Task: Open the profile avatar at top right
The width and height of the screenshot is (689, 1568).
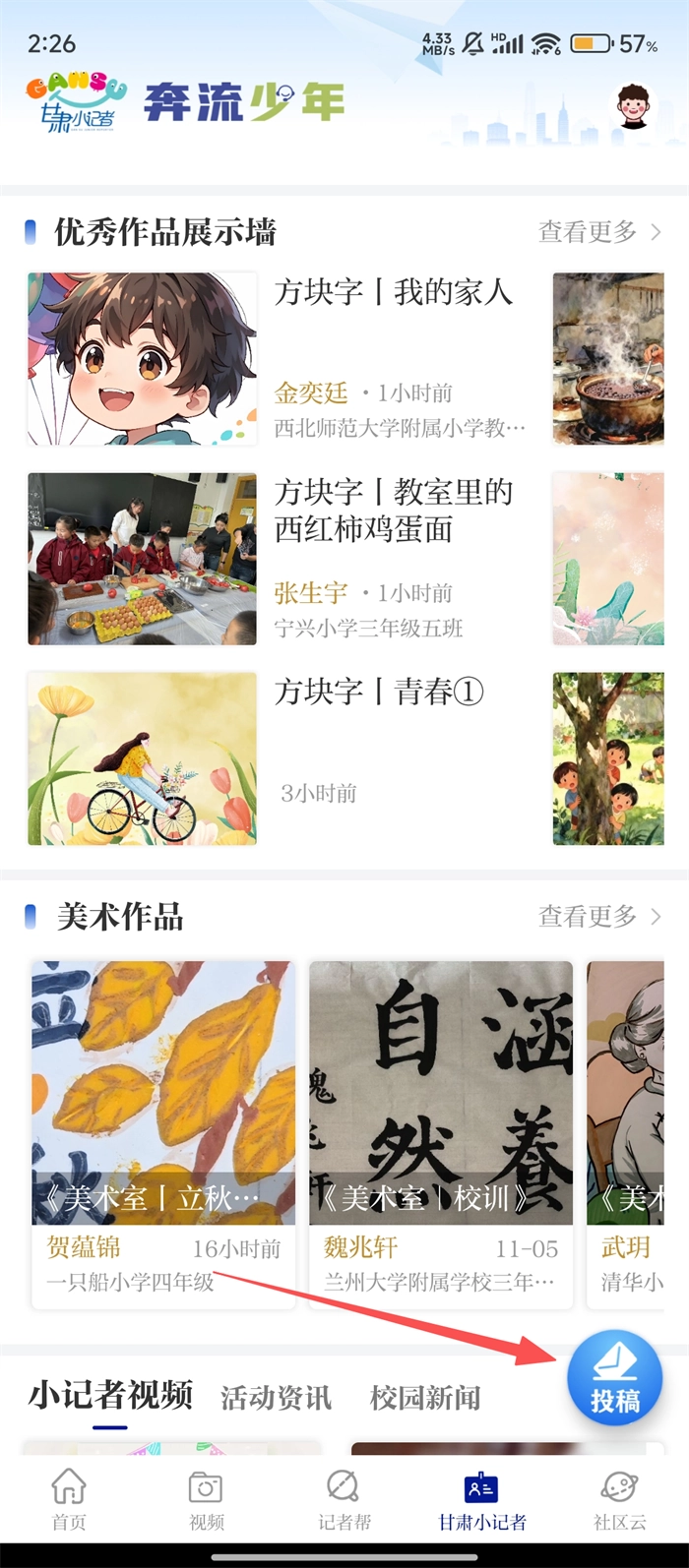Action: click(635, 105)
